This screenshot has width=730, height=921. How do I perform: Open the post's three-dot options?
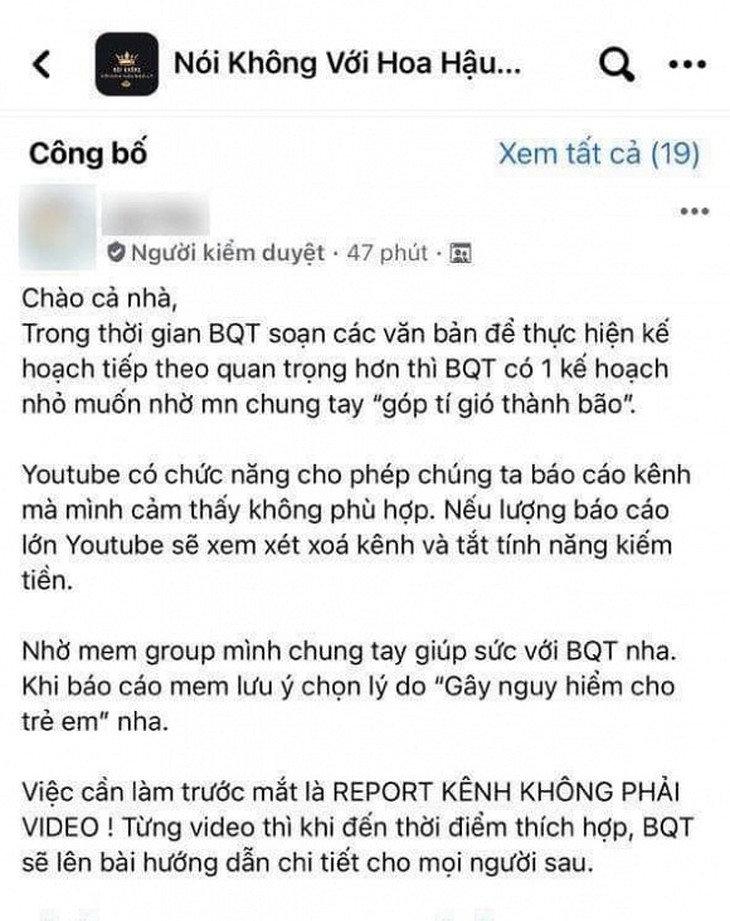point(693,212)
